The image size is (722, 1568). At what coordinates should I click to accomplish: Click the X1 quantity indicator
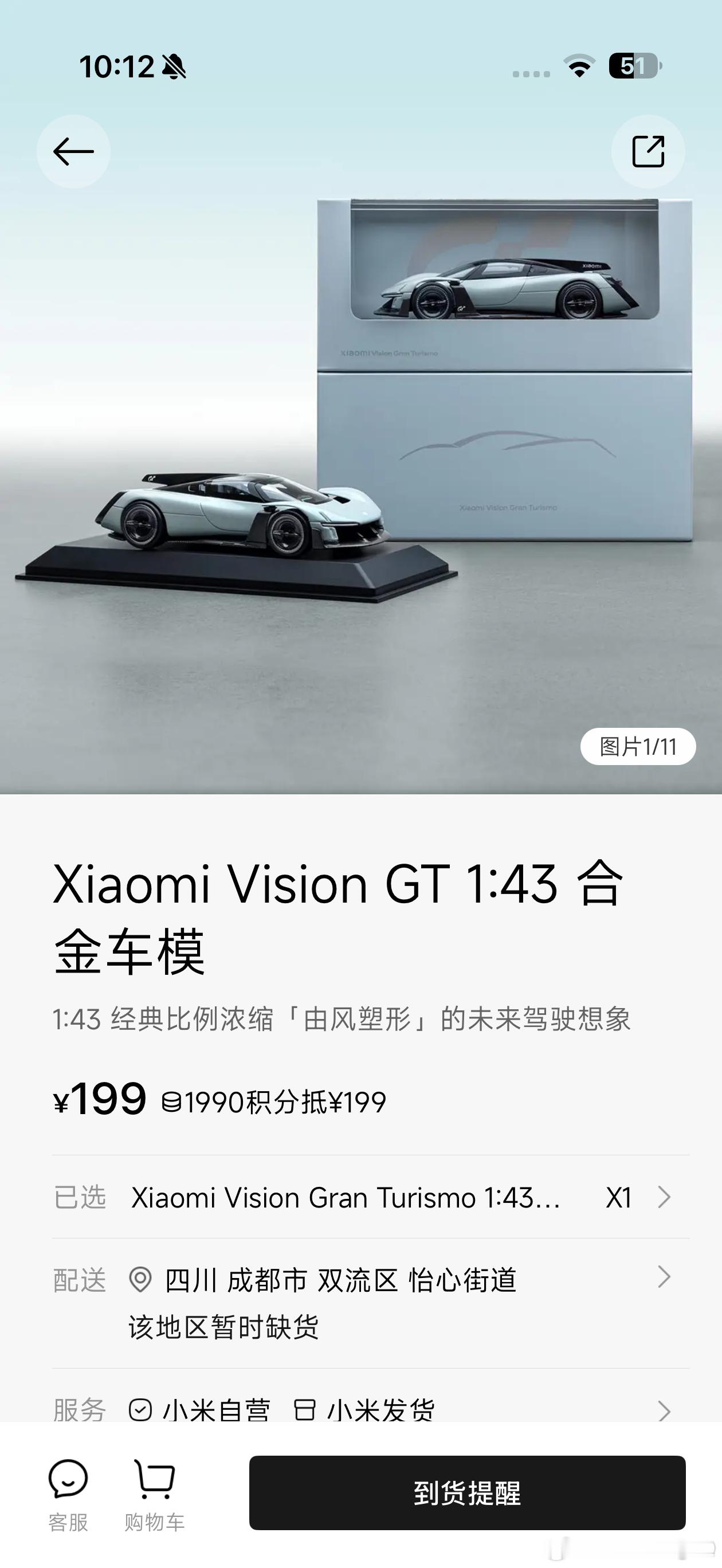click(619, 1197)
